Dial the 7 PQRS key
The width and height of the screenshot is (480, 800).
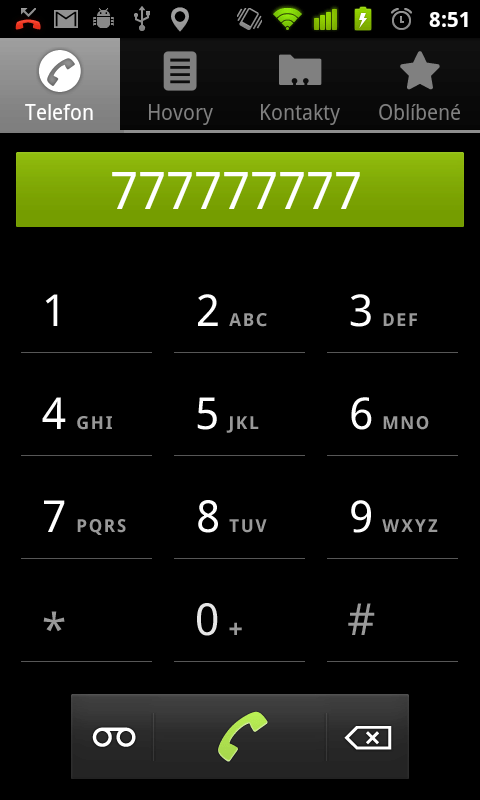pos(86,517)
